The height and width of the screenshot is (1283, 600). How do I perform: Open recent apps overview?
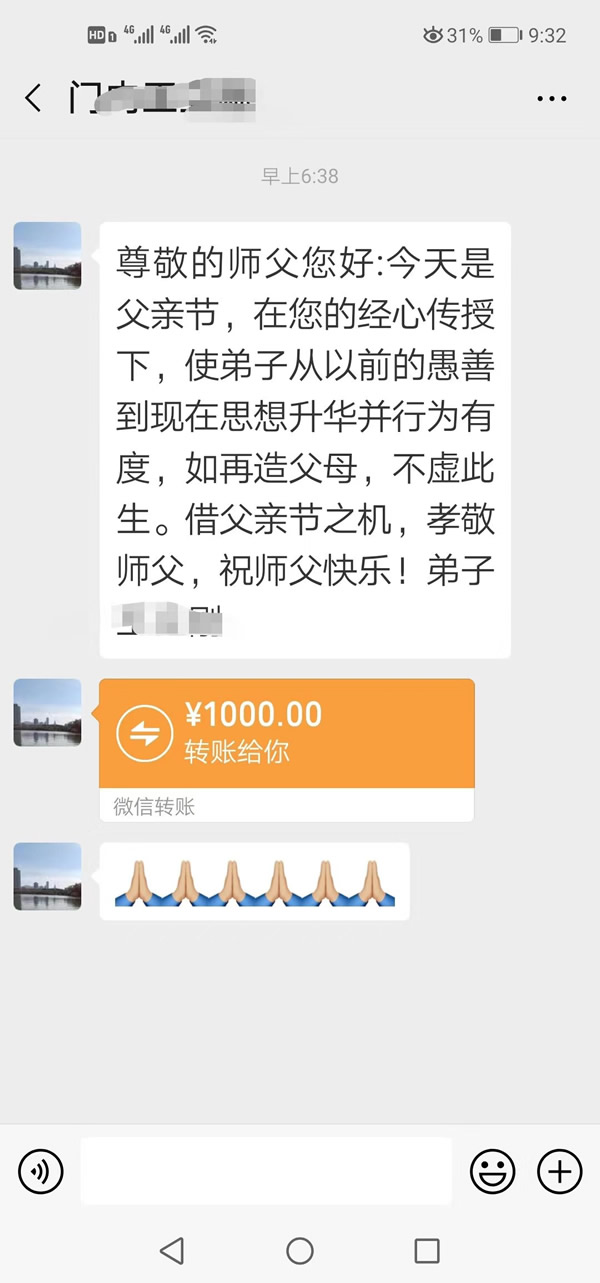(427, 1250)
